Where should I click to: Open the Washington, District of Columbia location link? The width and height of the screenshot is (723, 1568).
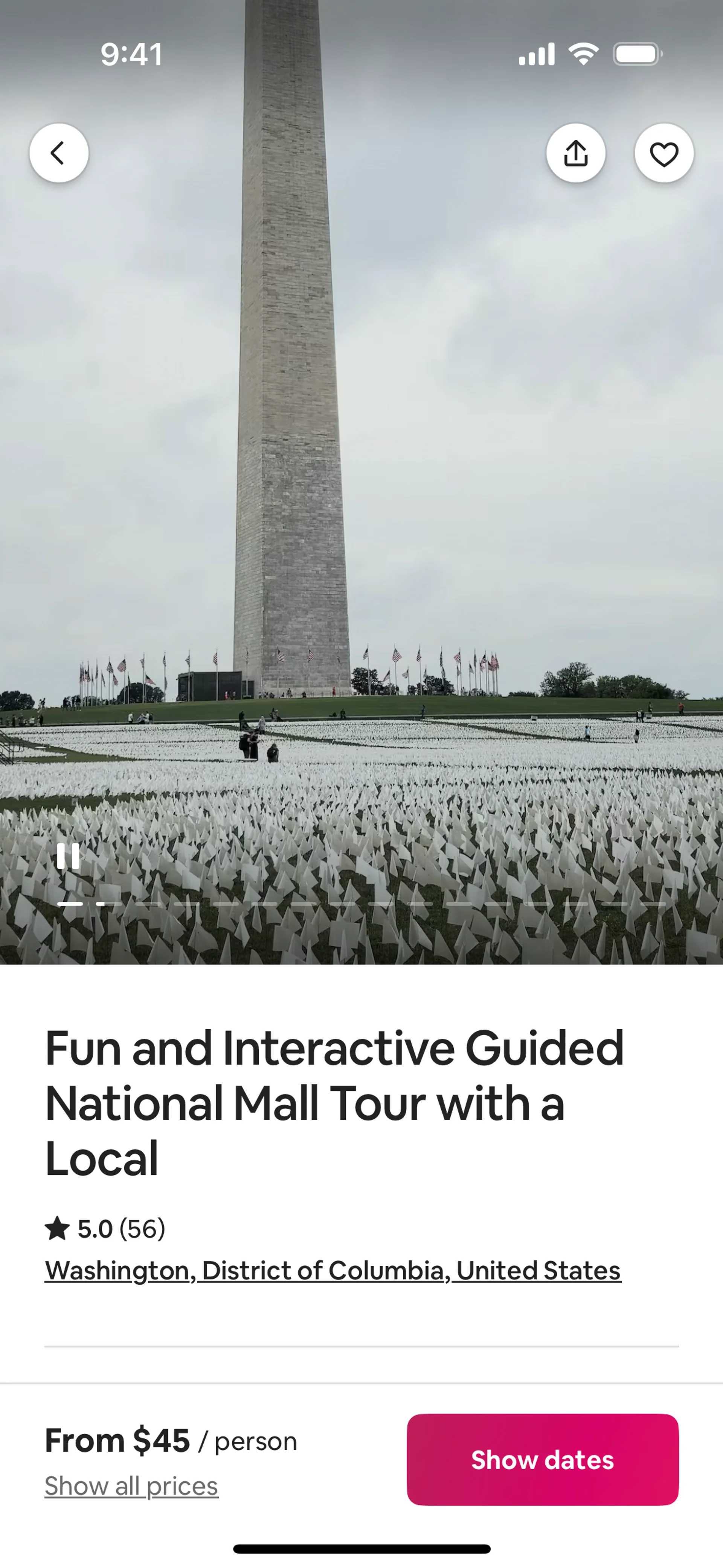[332, 1271]
